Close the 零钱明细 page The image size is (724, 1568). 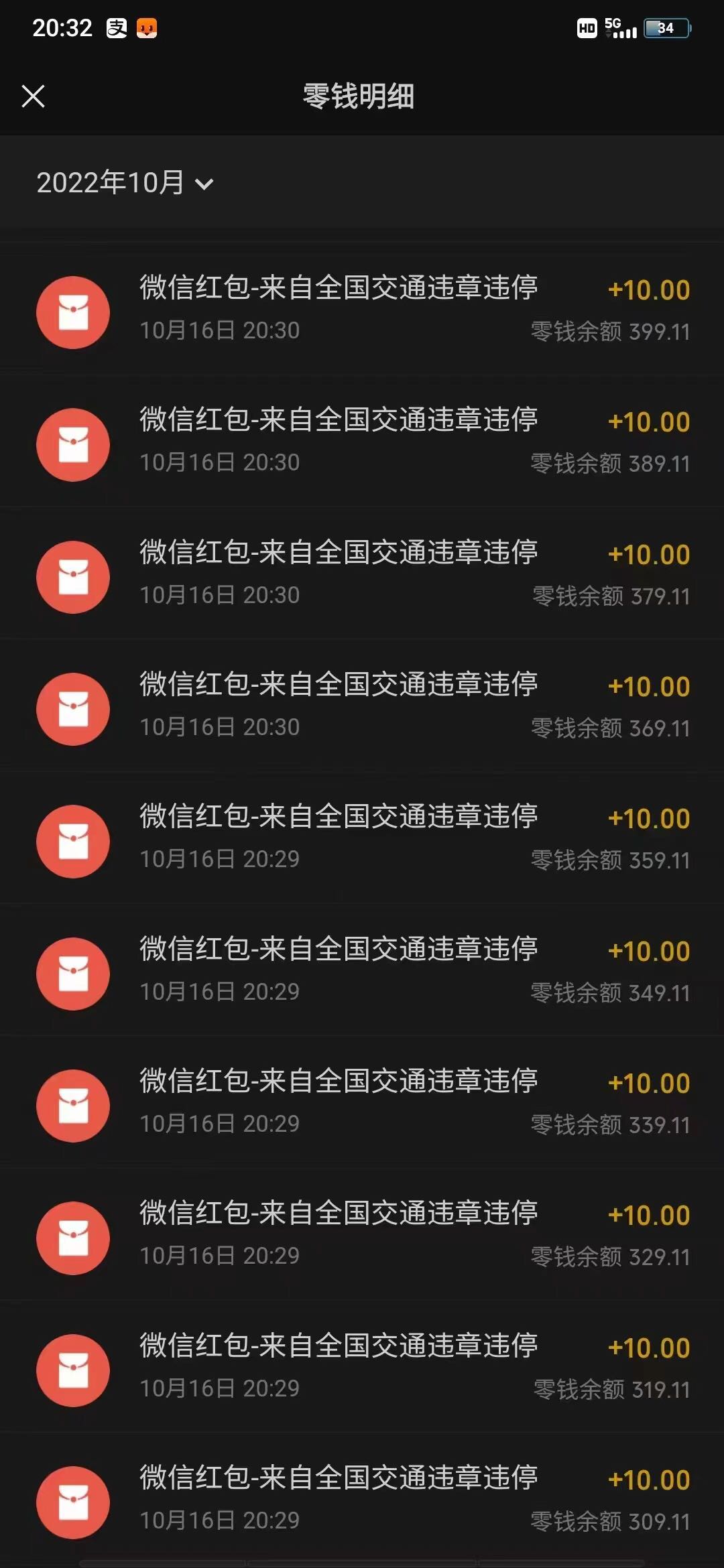[33, 96]
